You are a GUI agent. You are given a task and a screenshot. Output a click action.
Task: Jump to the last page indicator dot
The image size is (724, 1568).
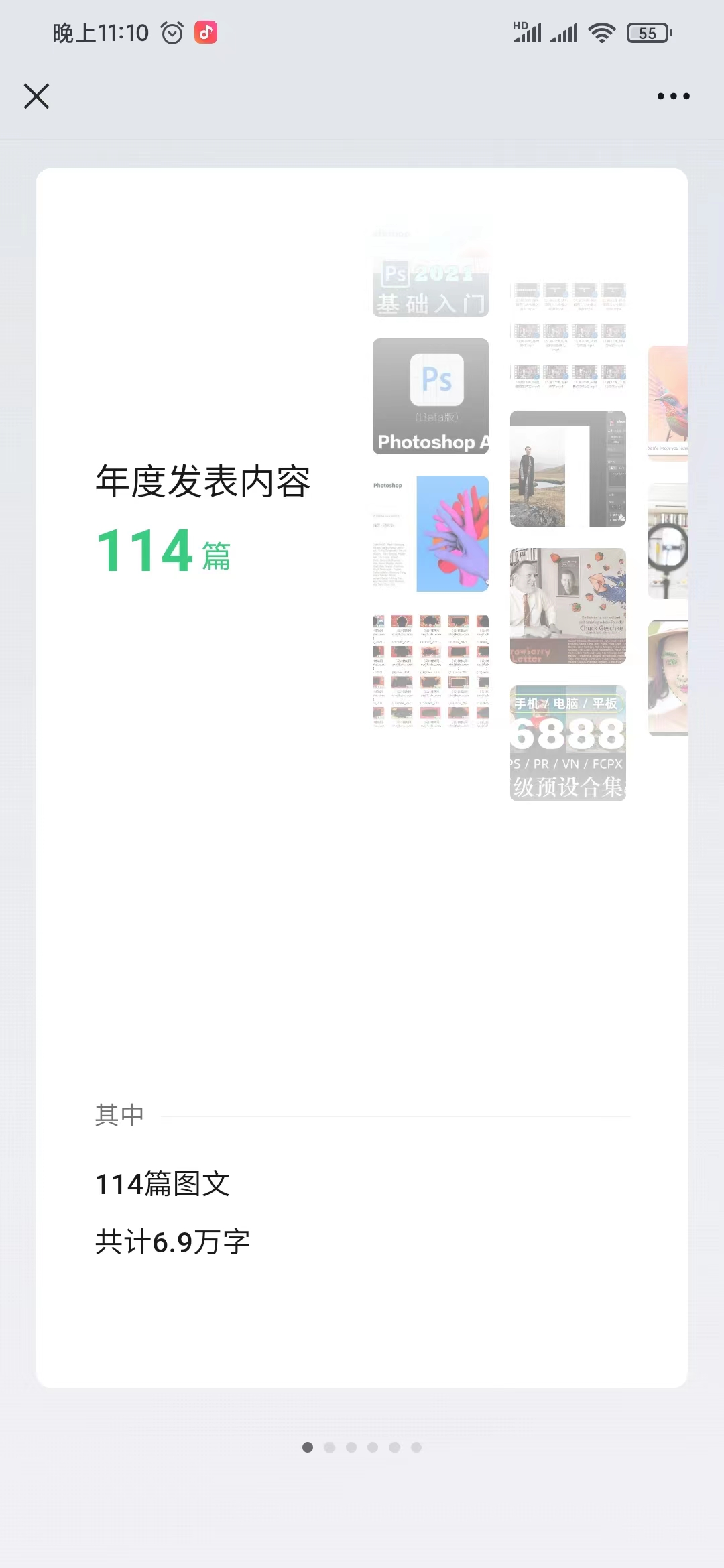click(416, 1447)
